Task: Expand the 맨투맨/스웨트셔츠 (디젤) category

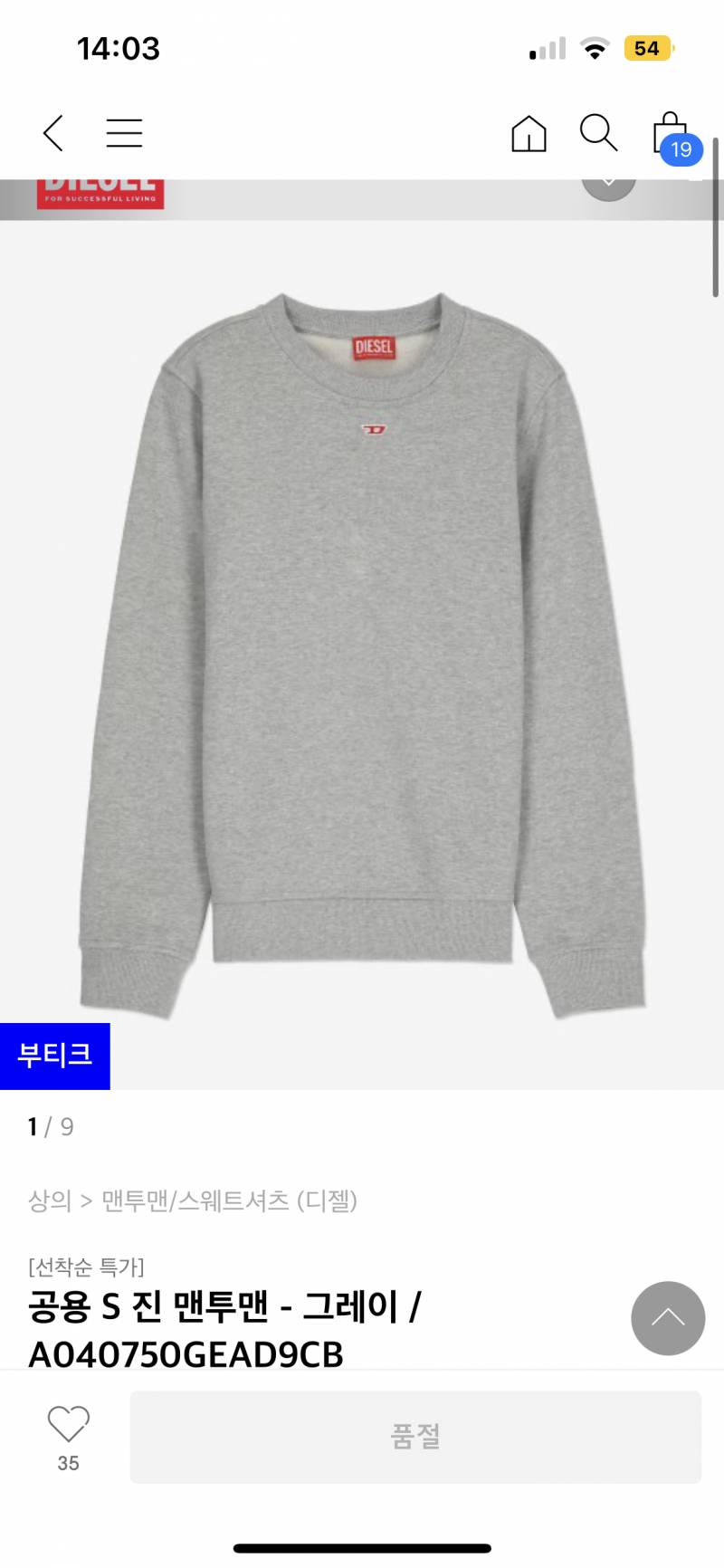Action: [231, 1201]
